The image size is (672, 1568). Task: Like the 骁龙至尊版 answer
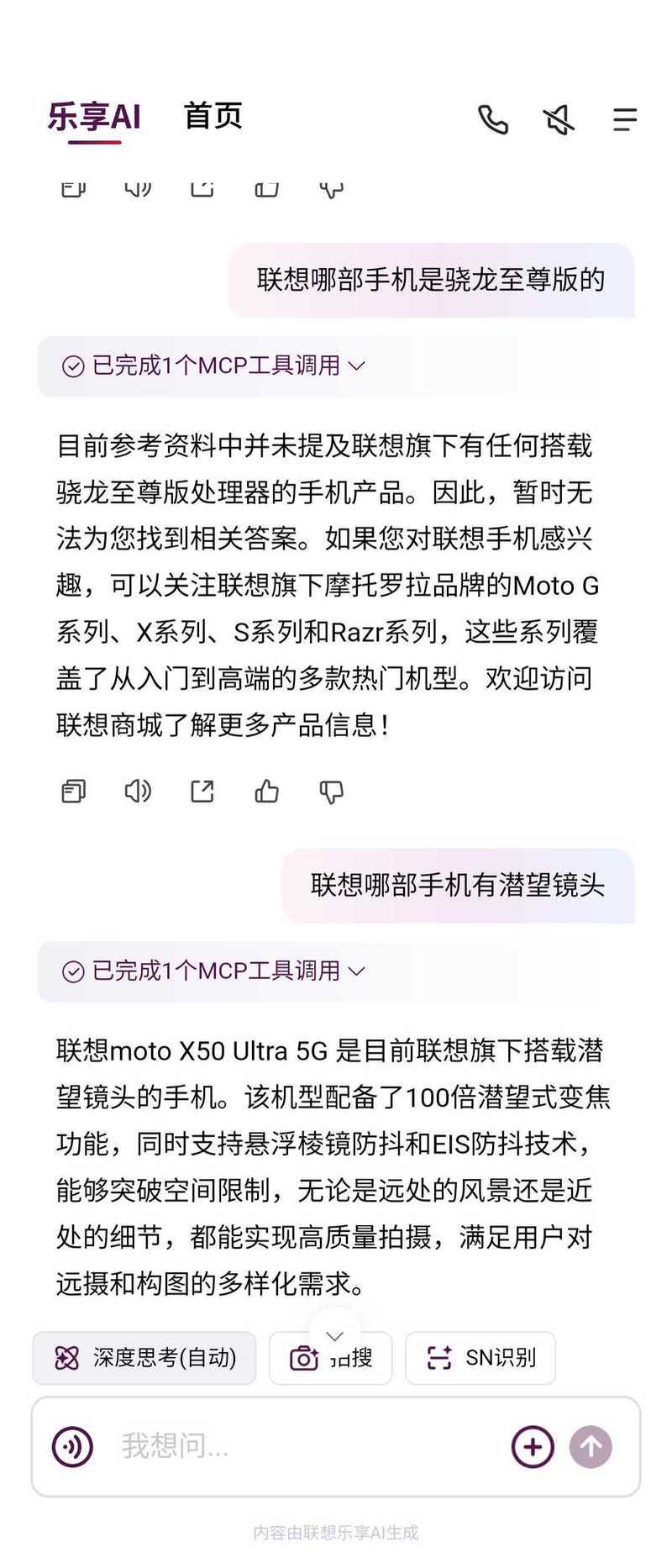pyautogui.click(x=267, y=791)
